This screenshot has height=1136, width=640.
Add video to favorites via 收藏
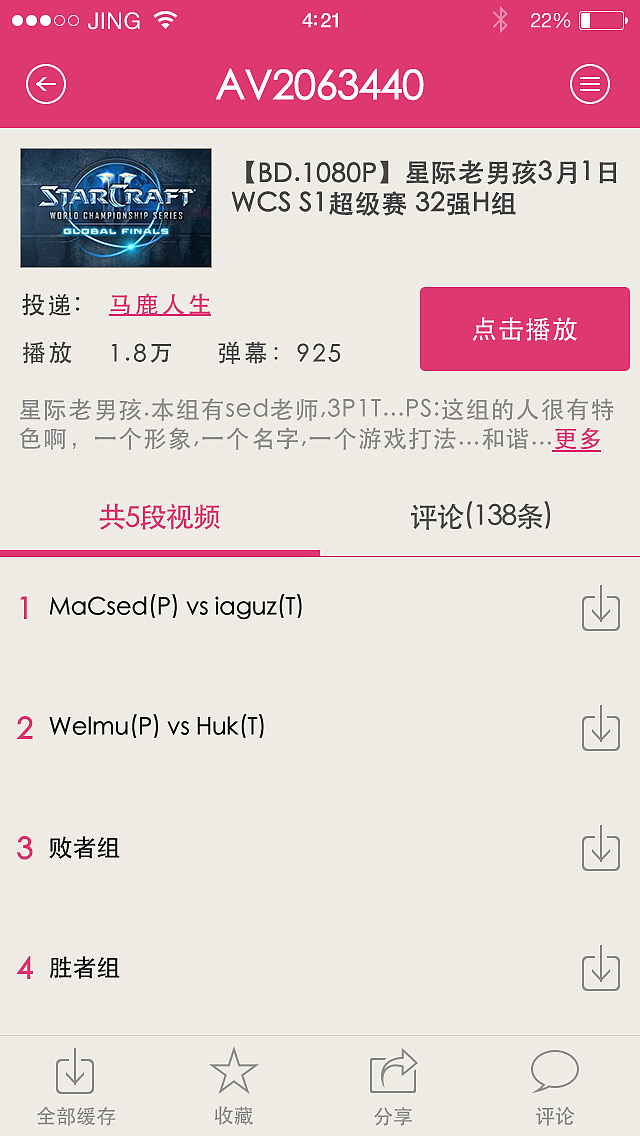(x=234, y=1086)
